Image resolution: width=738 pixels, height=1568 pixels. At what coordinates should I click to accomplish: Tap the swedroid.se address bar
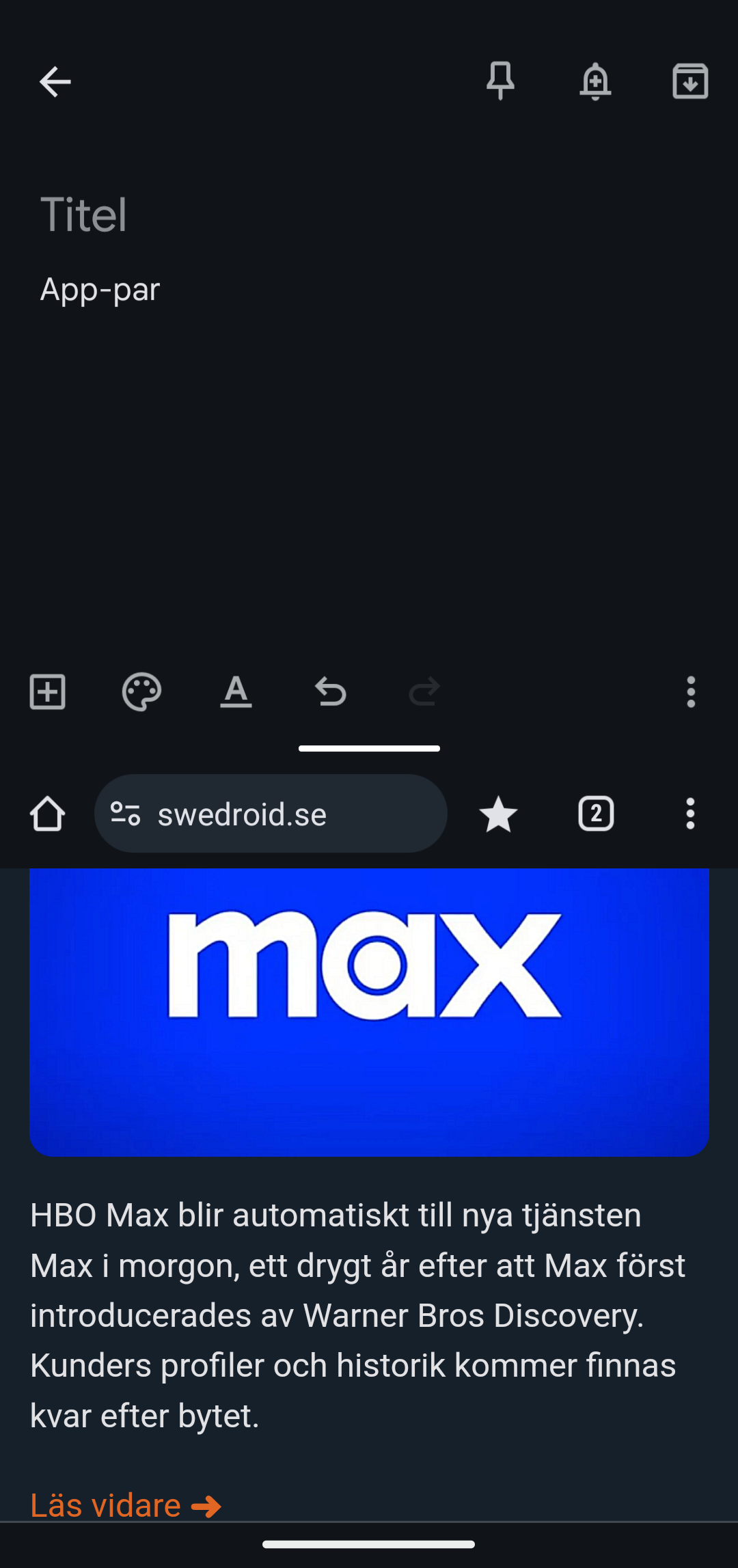point(271,814)
